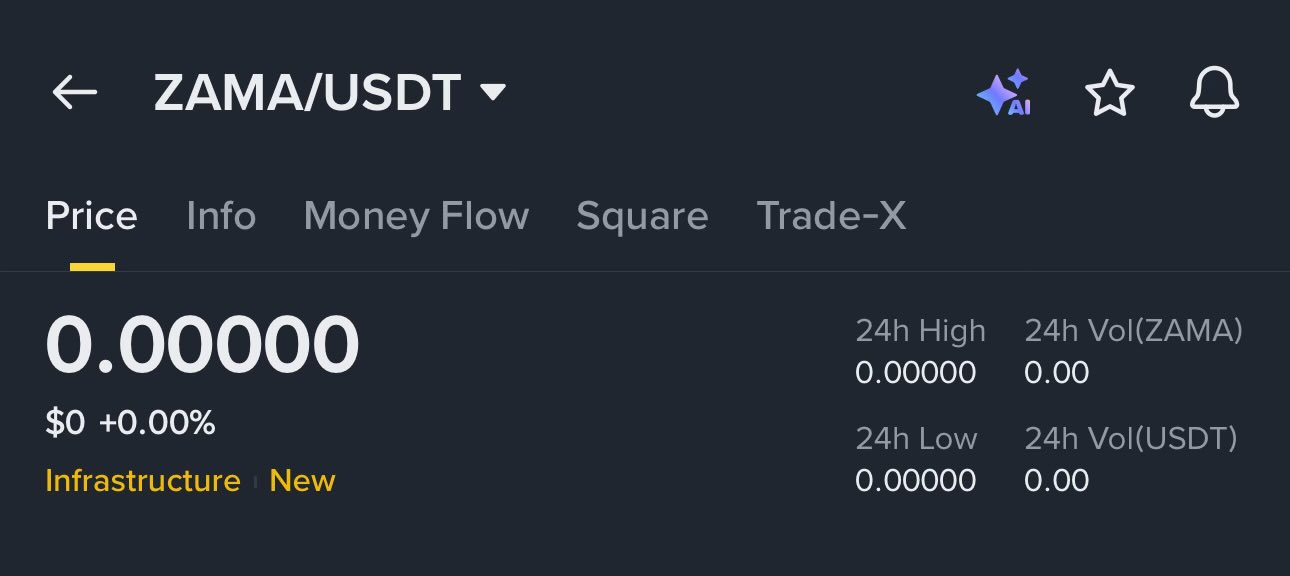The image size is (1290, 576).
Task: Open the Infrastructure category tag
Action: coord(143,481)
